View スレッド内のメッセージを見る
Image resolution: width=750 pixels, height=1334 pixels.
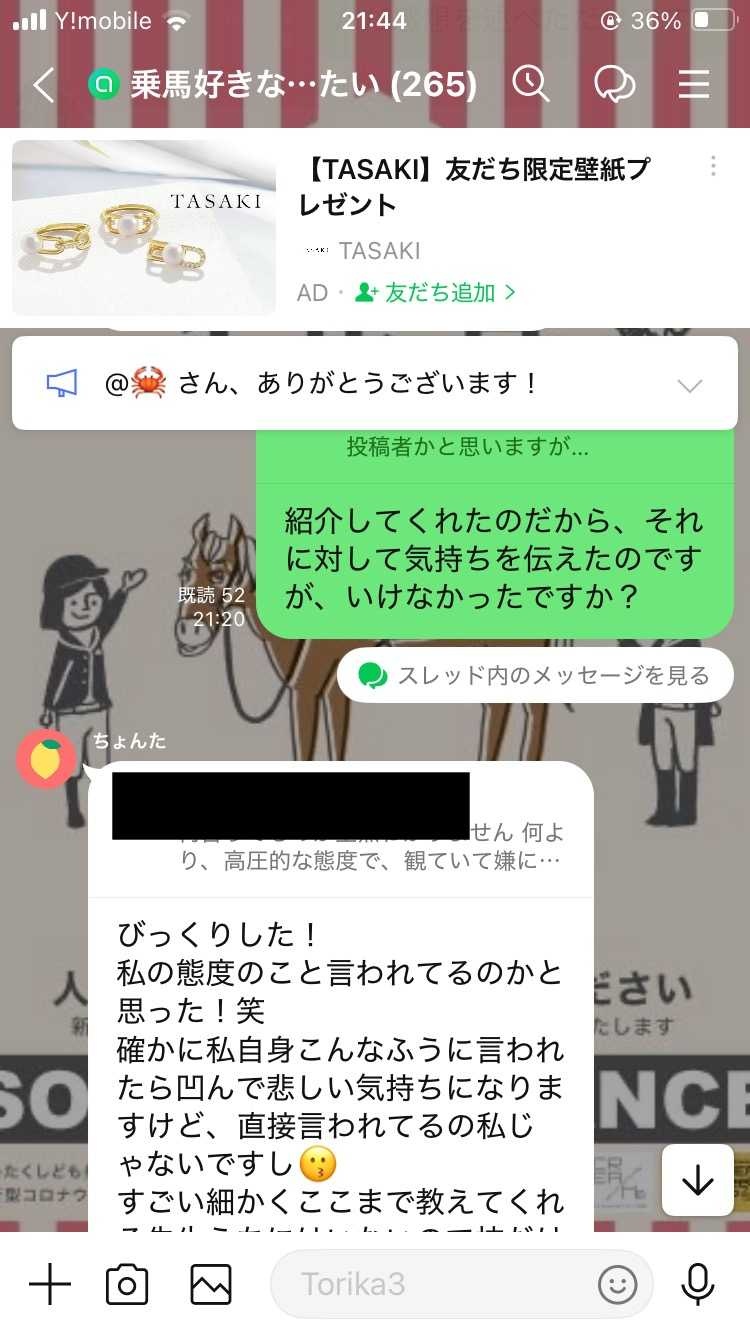[x=535, y=676]
